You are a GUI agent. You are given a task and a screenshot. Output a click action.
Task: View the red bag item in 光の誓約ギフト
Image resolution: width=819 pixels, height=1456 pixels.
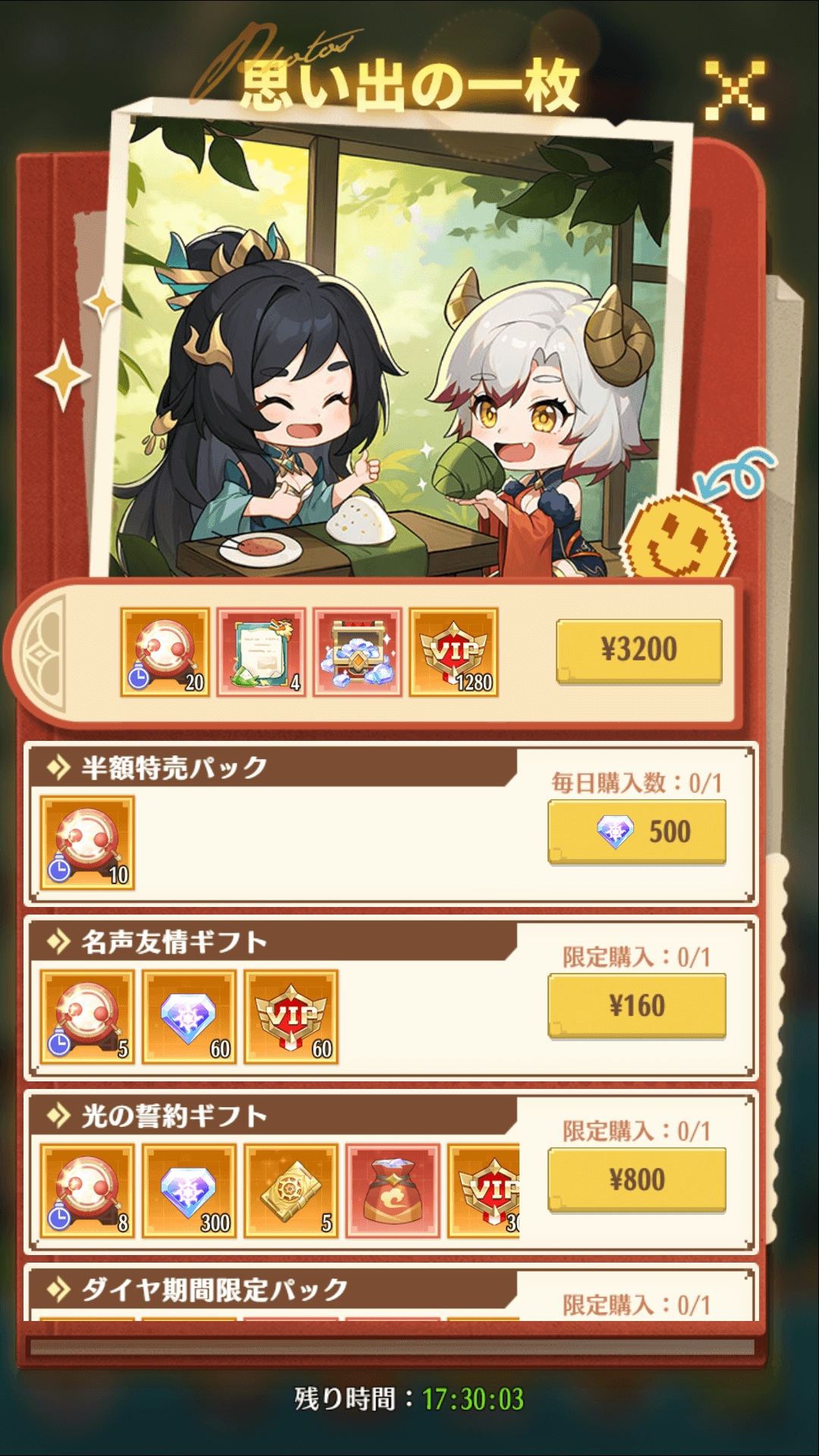click(393, 1191)
